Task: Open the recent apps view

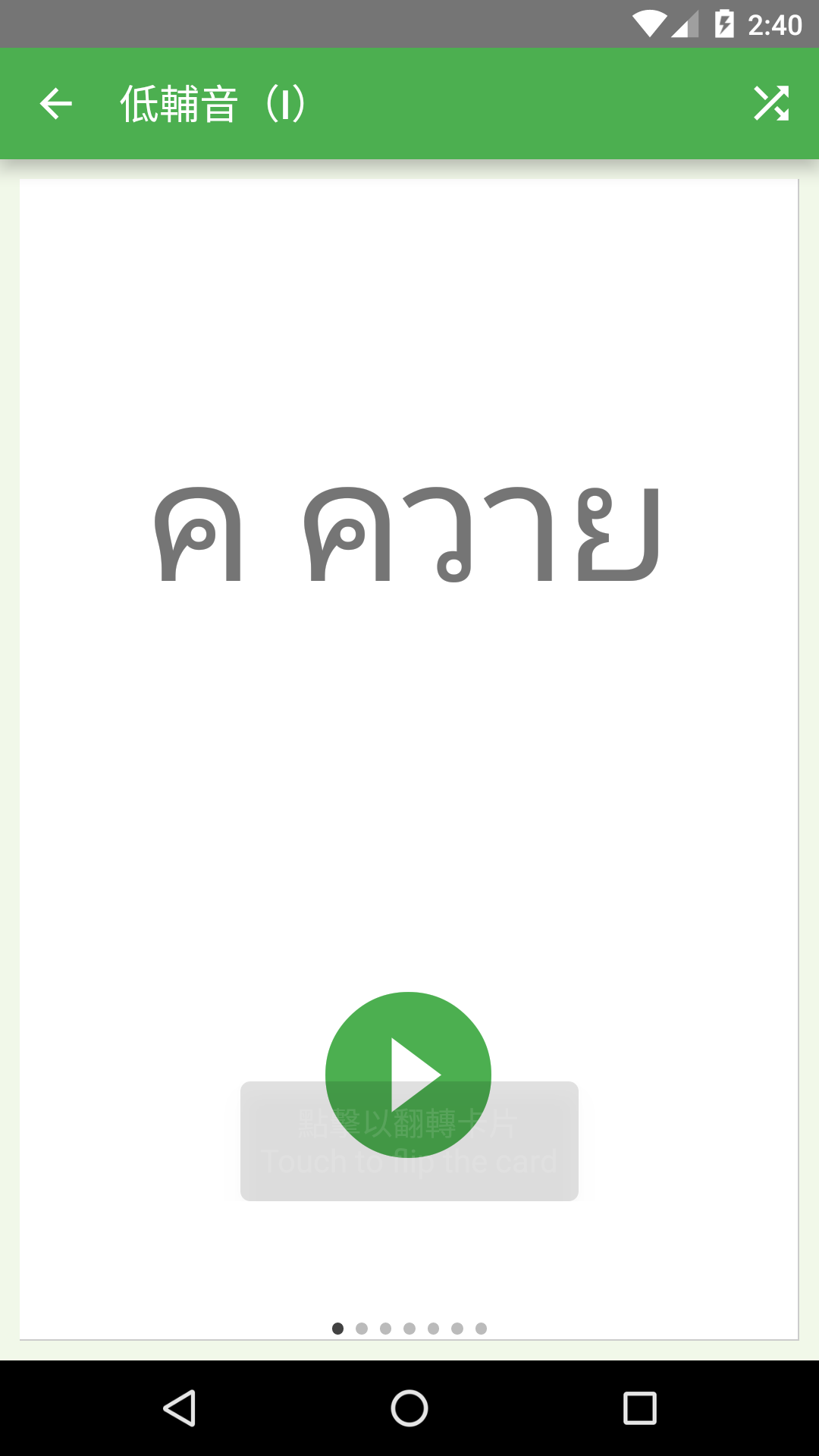Action: 639,1408
